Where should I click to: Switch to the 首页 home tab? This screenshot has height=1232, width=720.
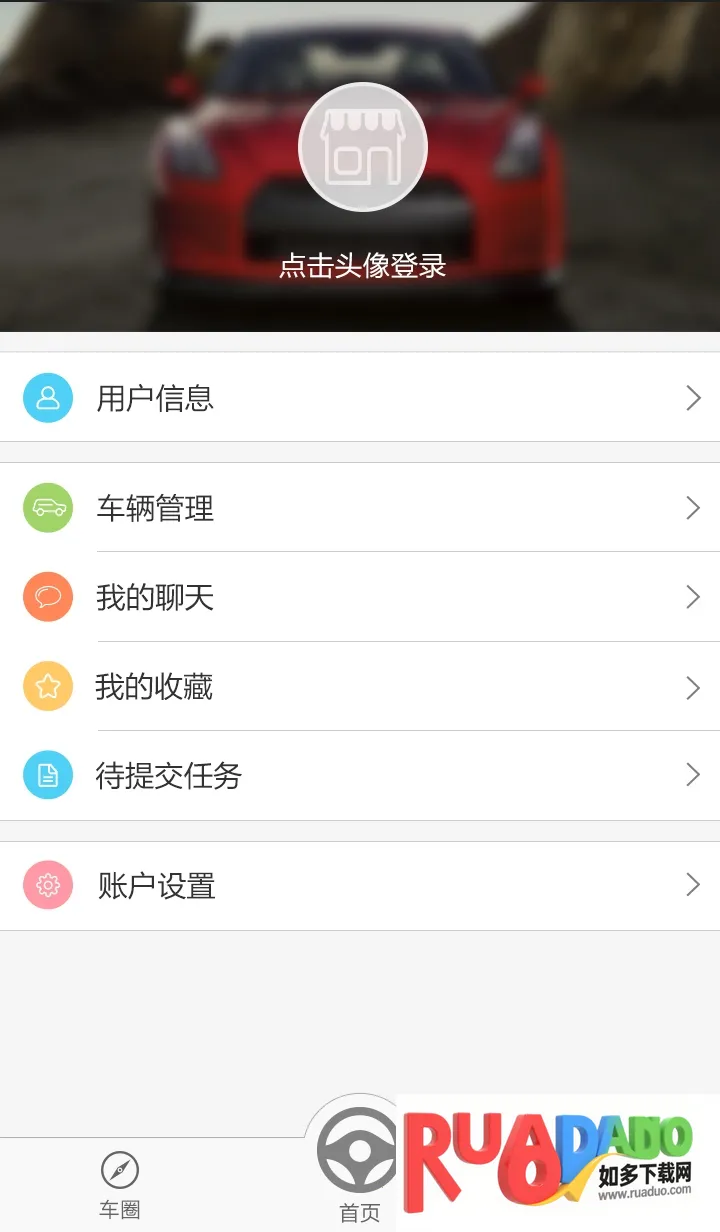(358, 1165)
